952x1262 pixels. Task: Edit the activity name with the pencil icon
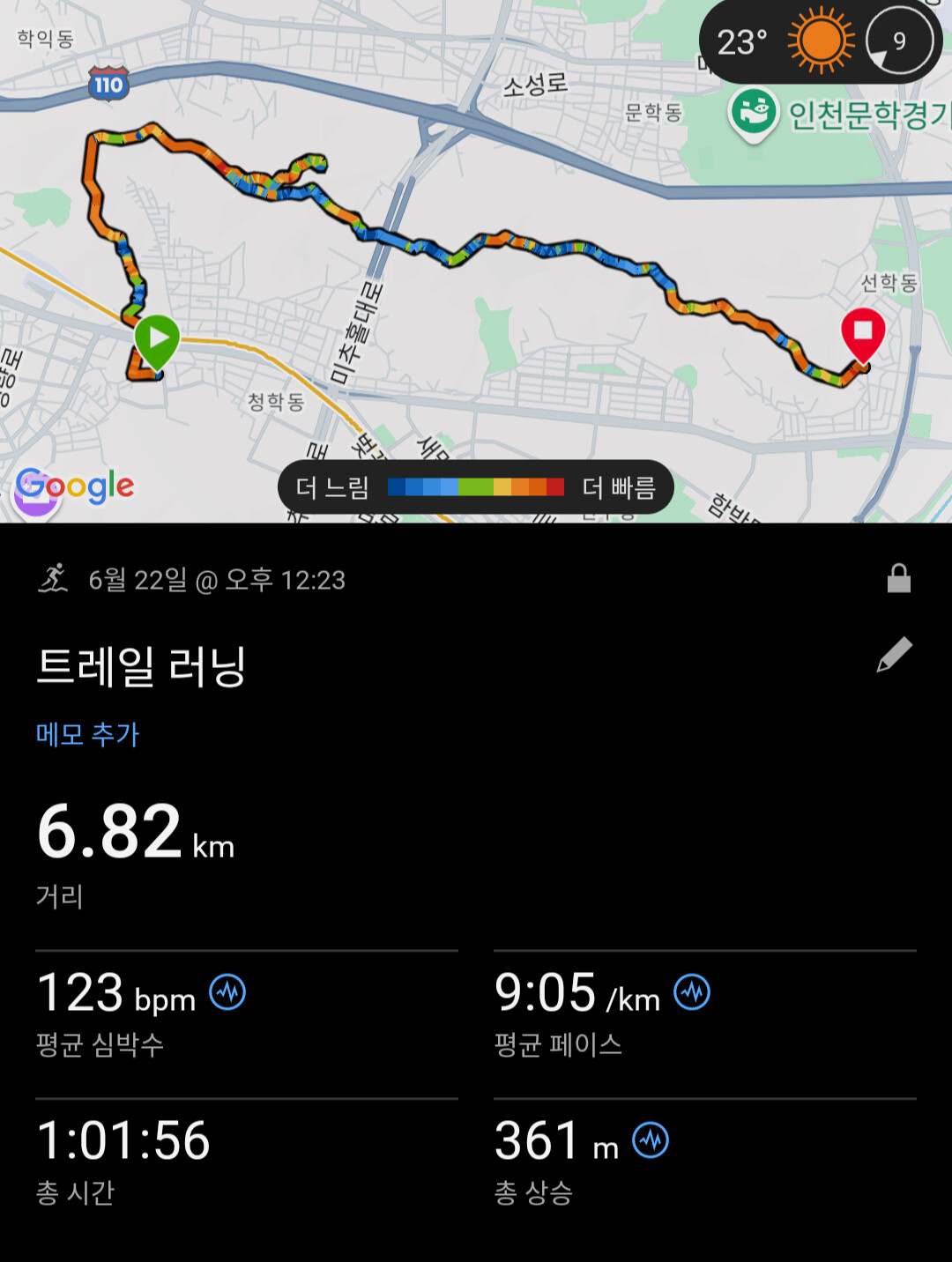pyautogui.click(x=894, y=655)
